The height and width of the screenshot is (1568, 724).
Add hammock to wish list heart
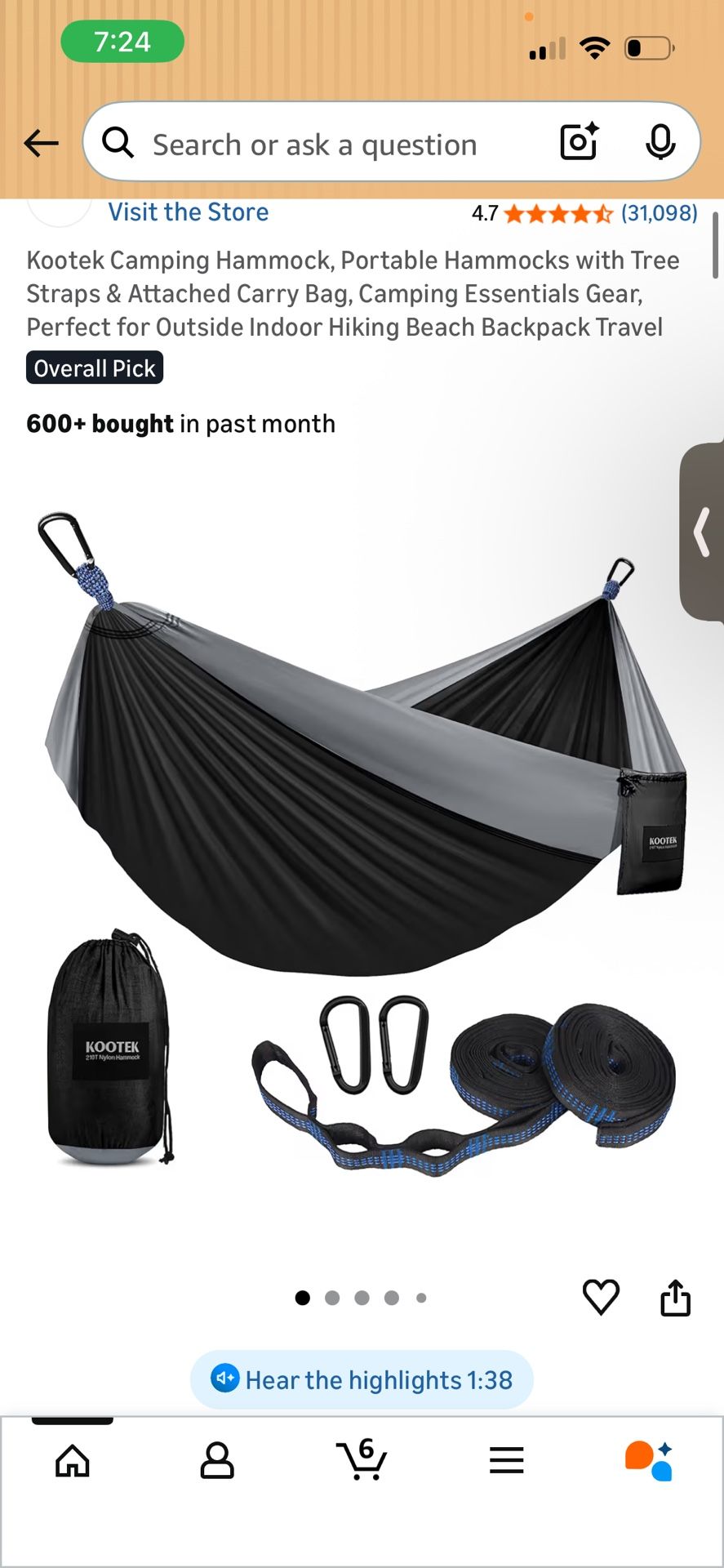click(601, 1297)
